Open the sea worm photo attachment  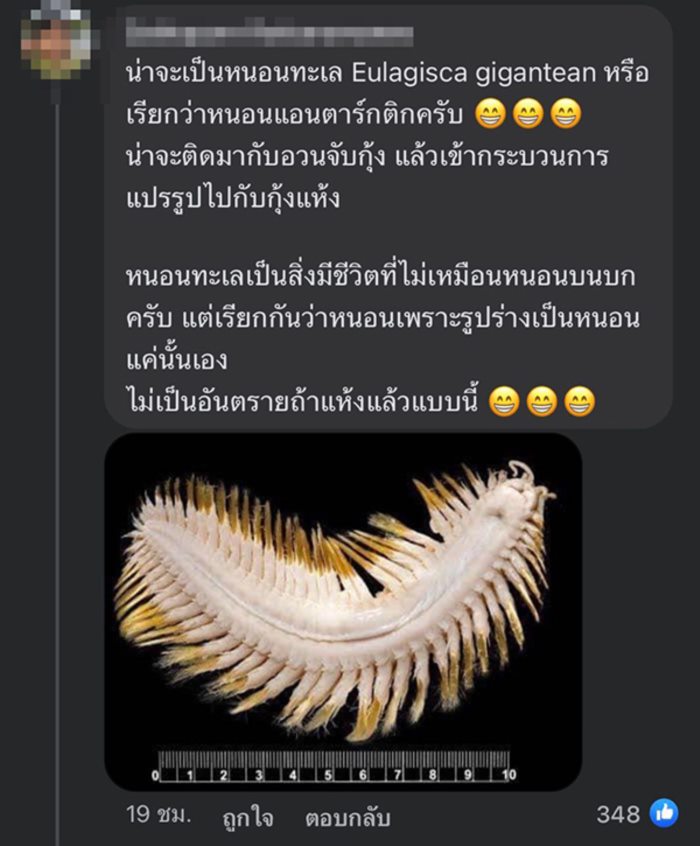pos(343,611)
